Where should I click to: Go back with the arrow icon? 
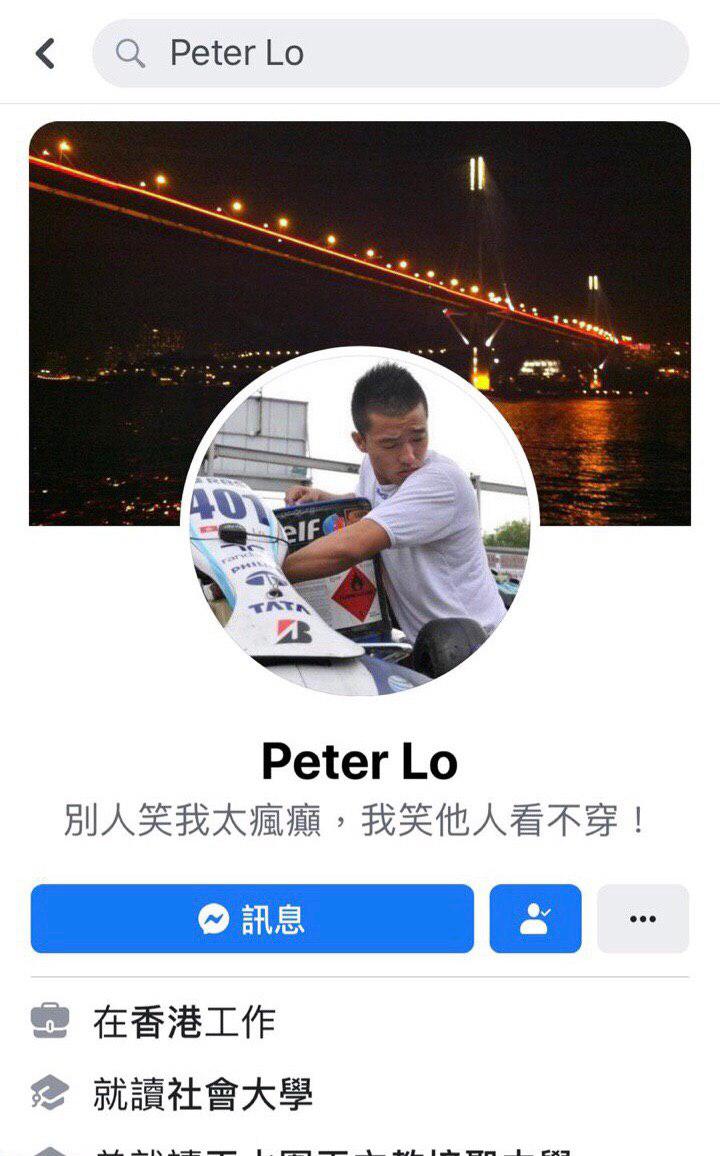click(45, 53)
